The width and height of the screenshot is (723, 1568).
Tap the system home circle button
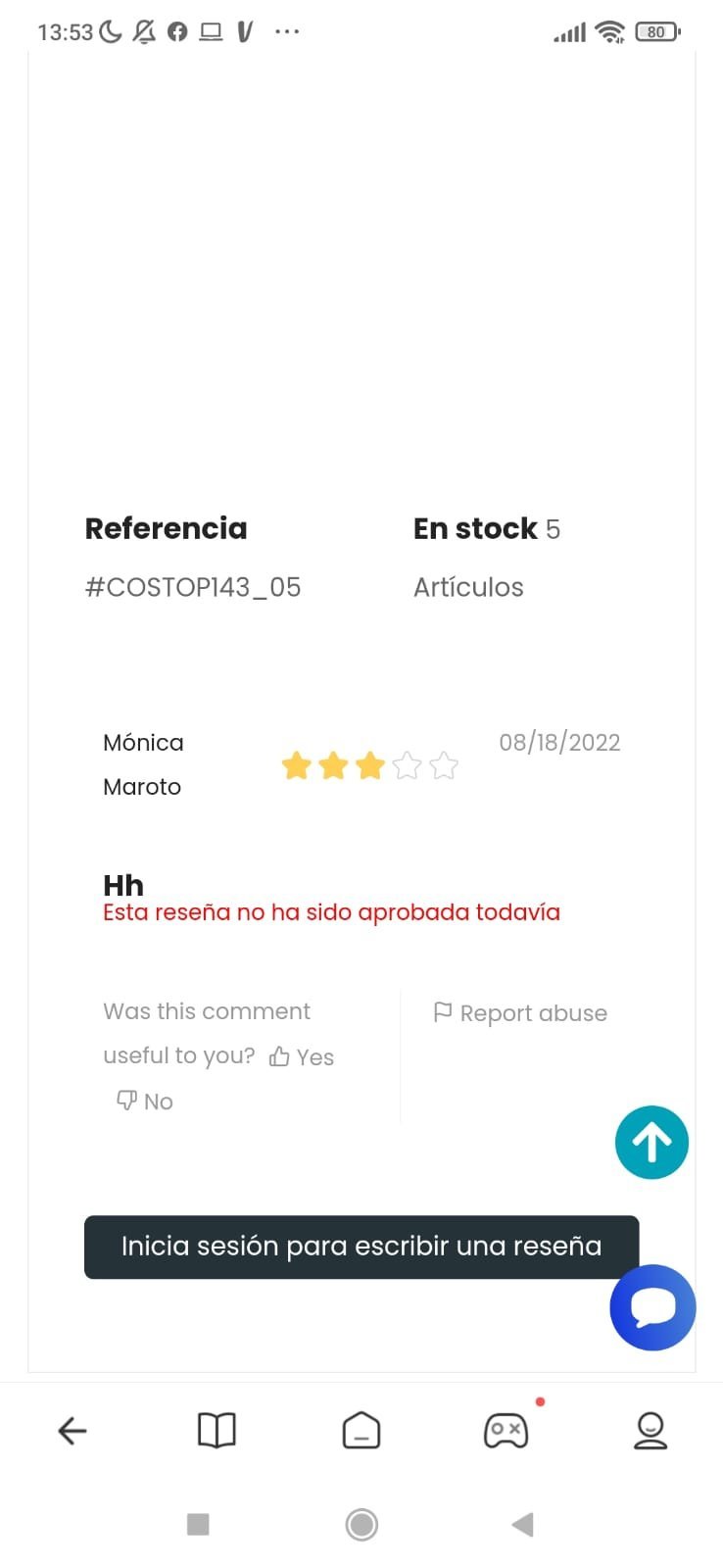click(361, 1524)
